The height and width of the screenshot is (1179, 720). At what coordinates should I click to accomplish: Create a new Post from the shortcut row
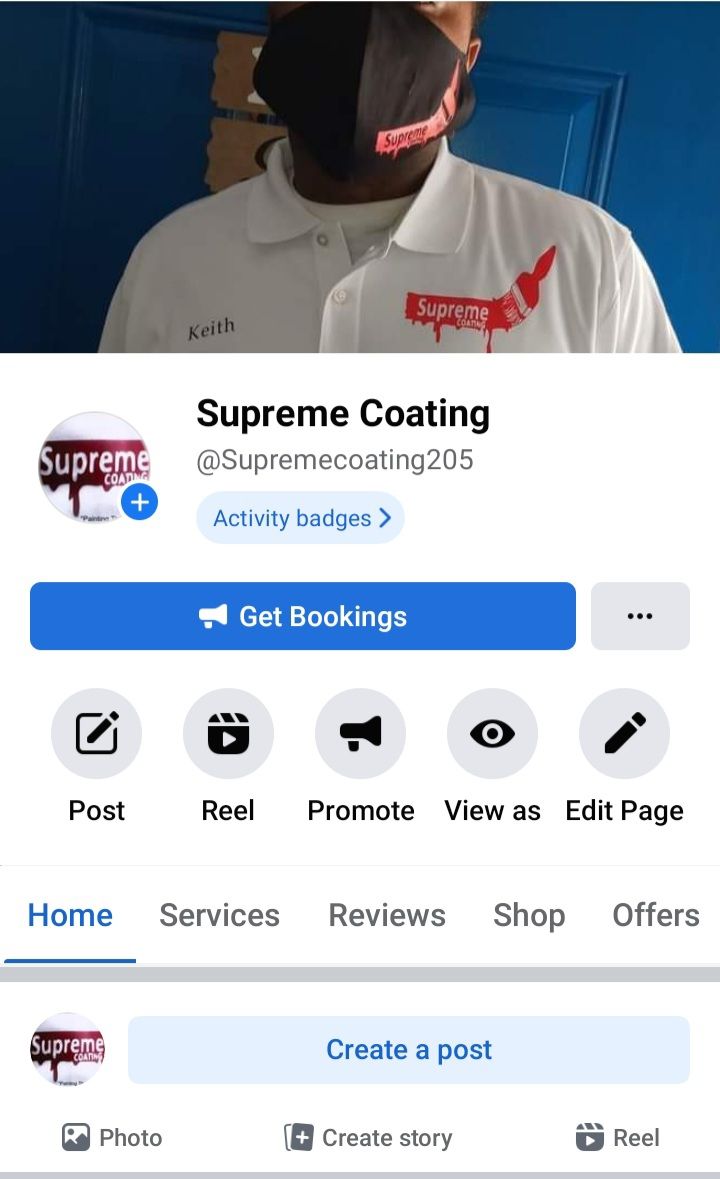point(97,735)
